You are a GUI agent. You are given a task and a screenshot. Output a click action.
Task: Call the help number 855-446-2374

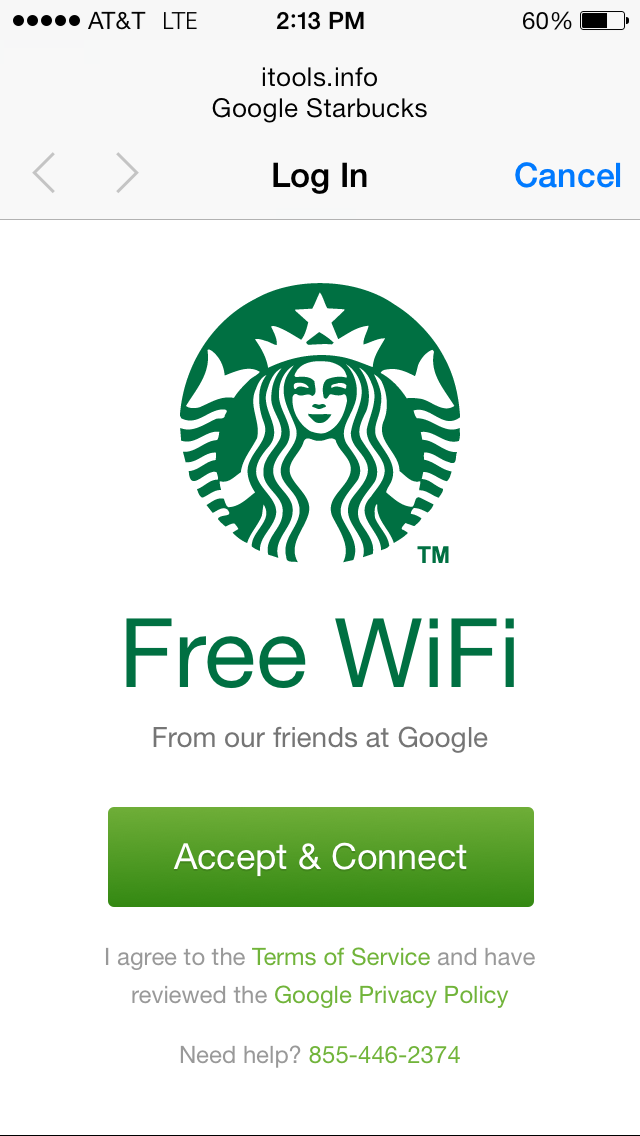384,1054
